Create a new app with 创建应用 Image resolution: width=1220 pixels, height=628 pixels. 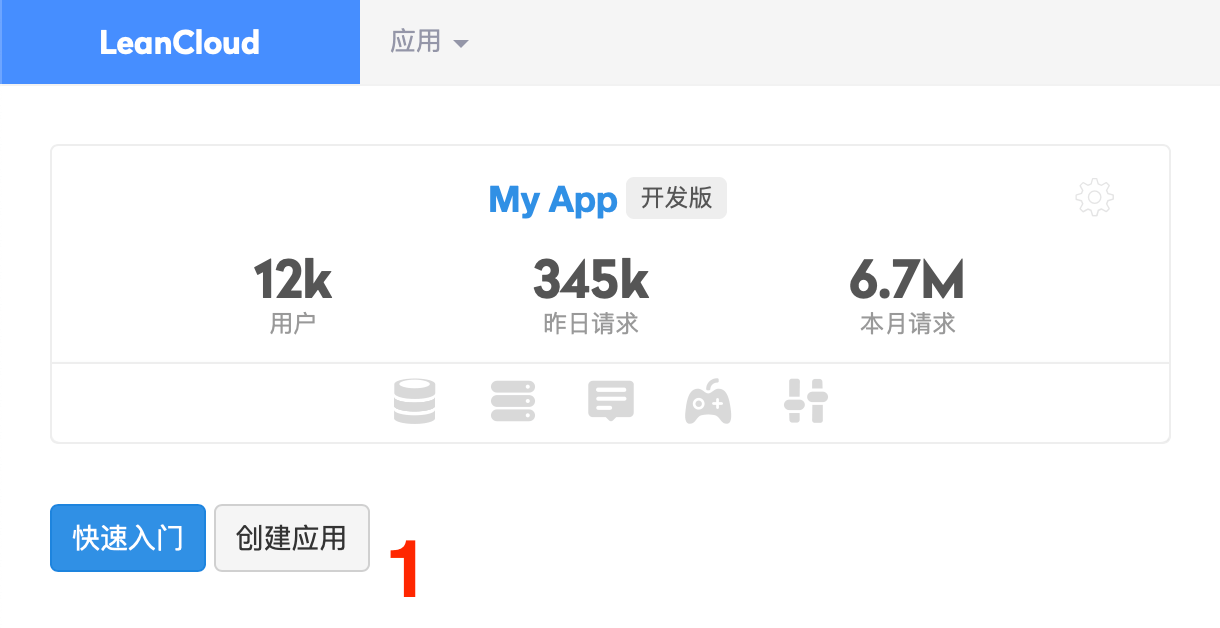point(291,538)
